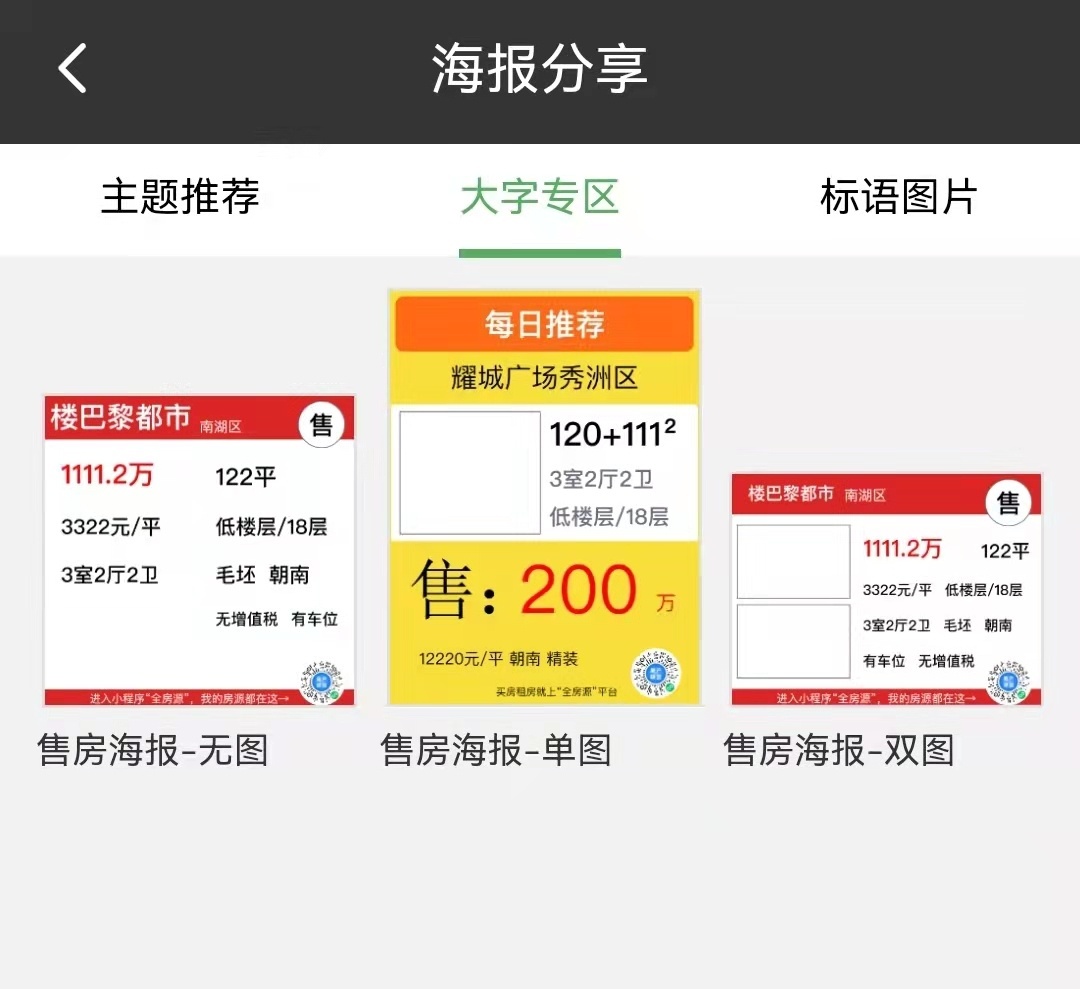This screenshot has height=989, width=1080.
Task: Switch to the 主题推荐 tab
Action: [x=180, y=197]
